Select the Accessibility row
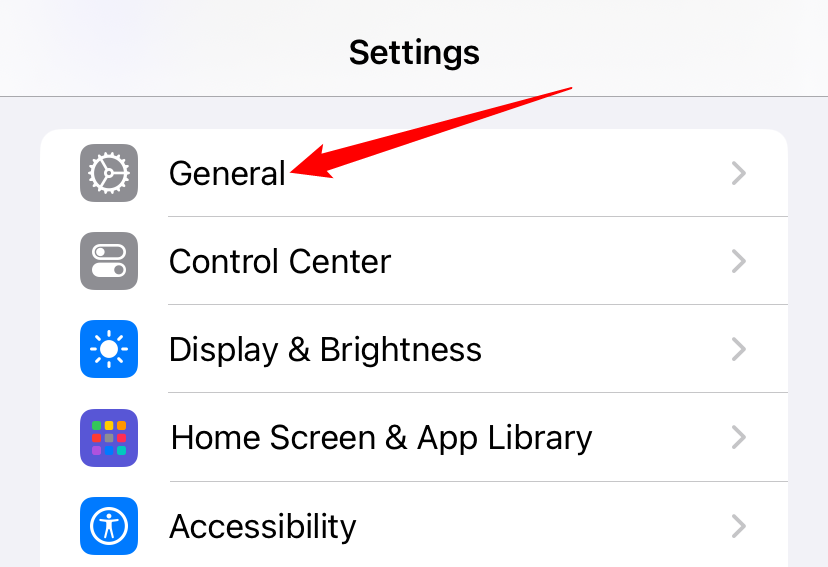 point(262,525)
